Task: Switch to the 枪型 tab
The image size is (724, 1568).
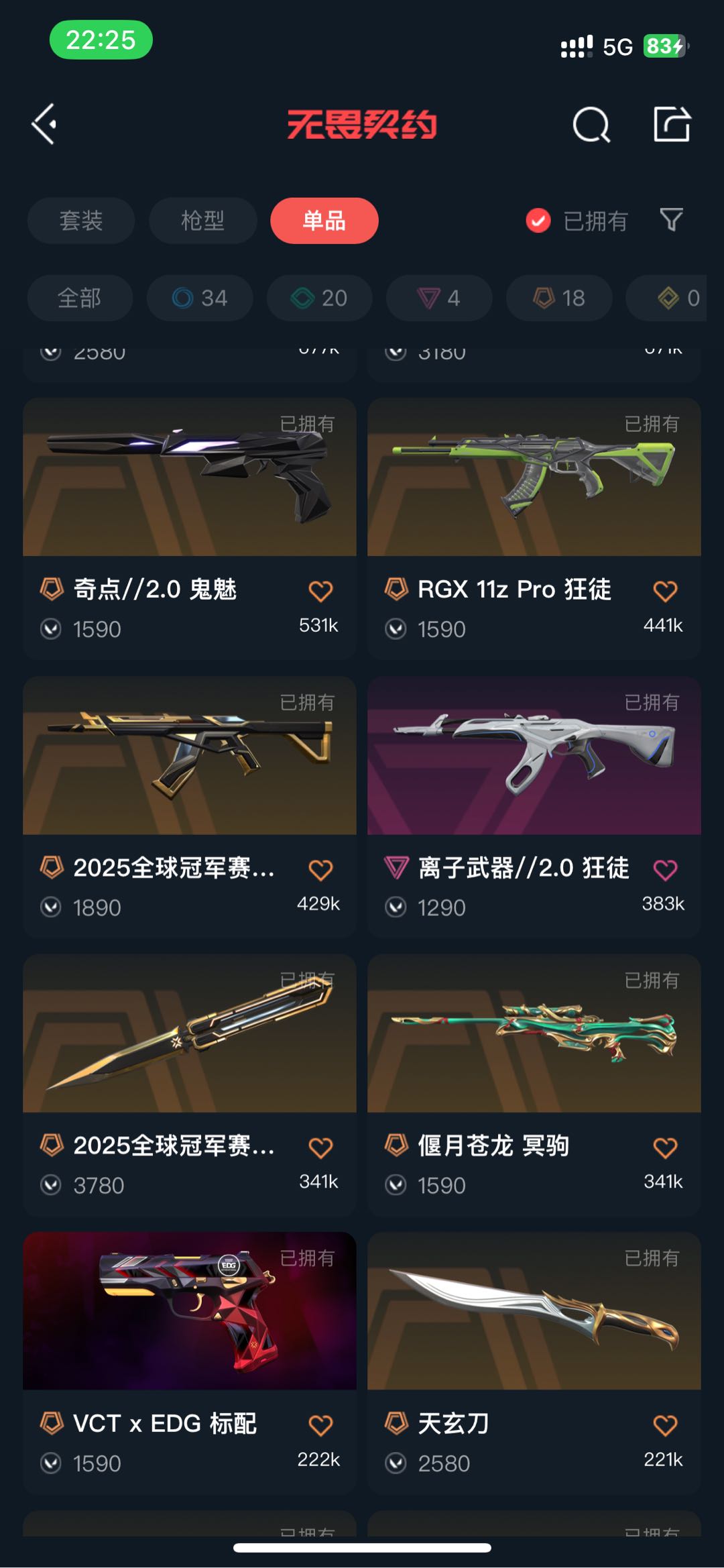Action: click(x=202, y=221)
